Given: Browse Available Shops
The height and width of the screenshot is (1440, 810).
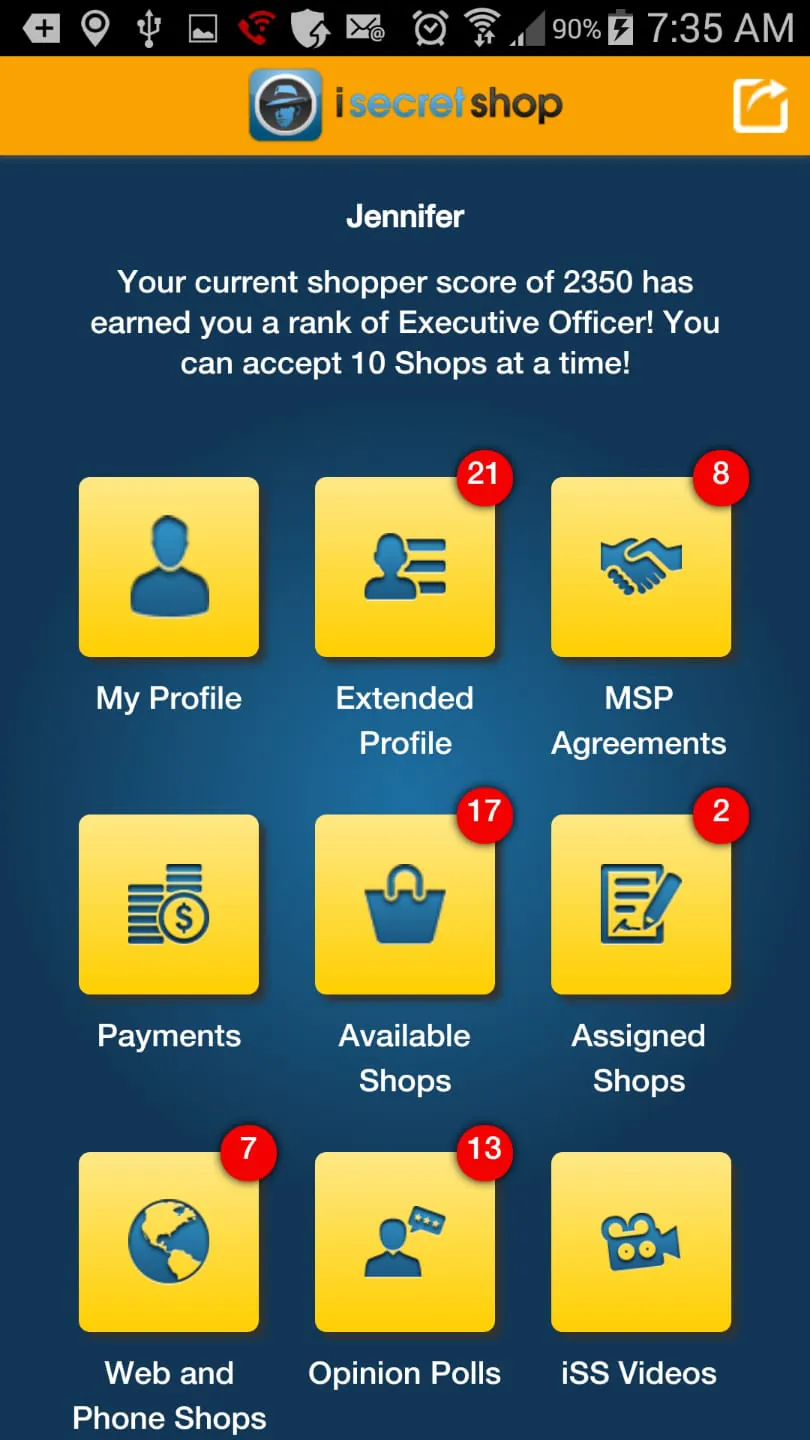Looking at the screenshot, I should tap(404, 905).
